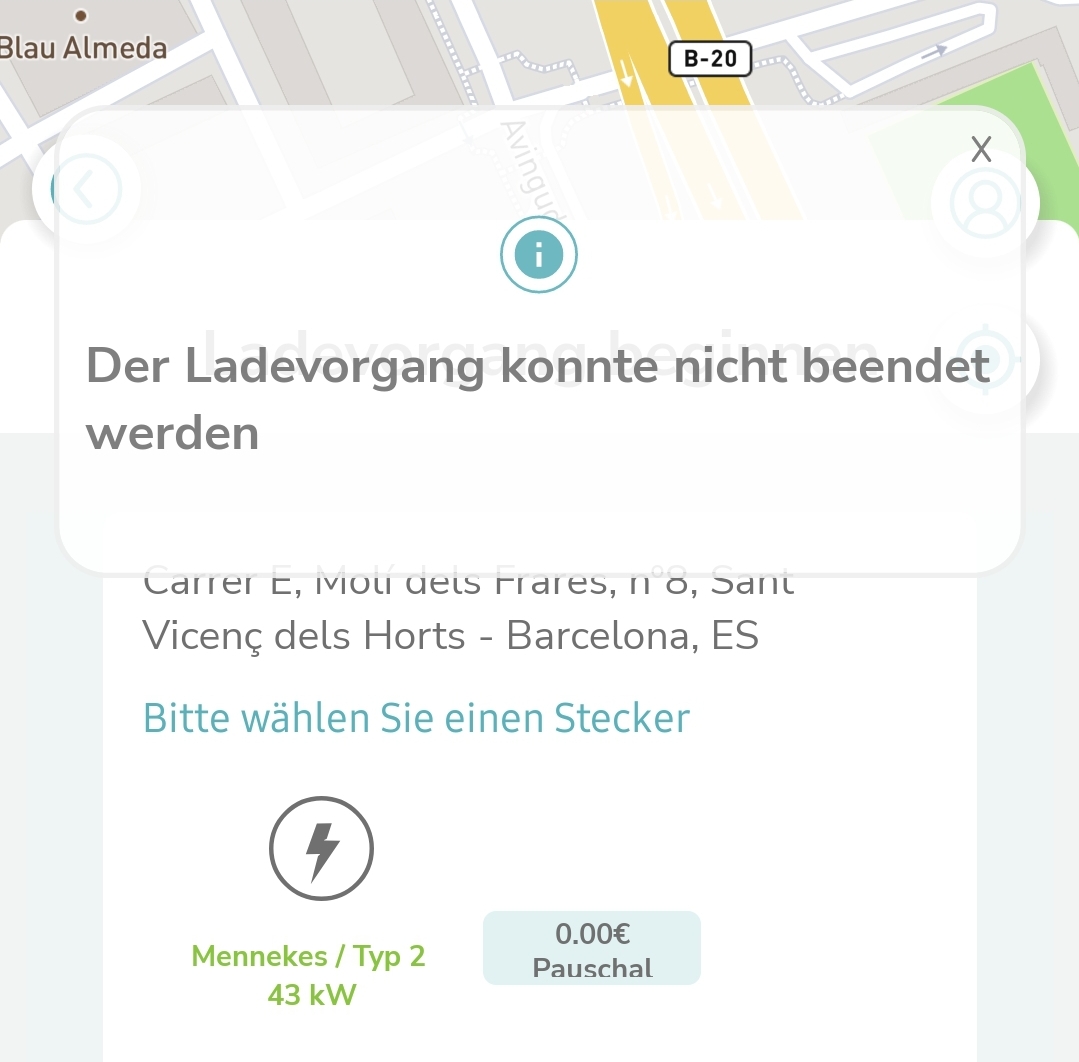Open the user profile icon

coord(984,203)
